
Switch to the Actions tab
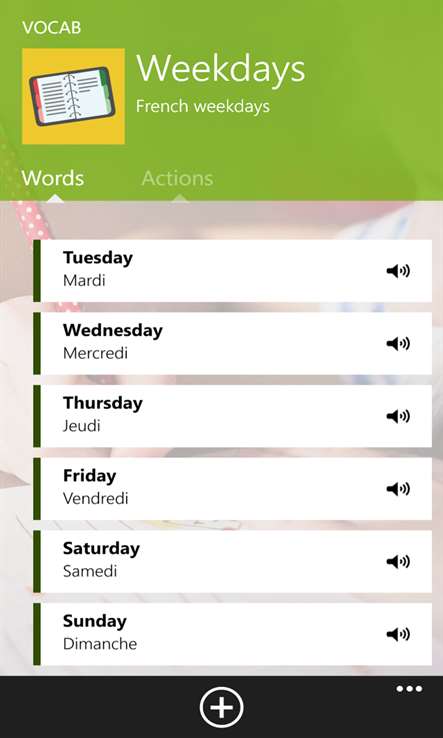click(177, 178)
